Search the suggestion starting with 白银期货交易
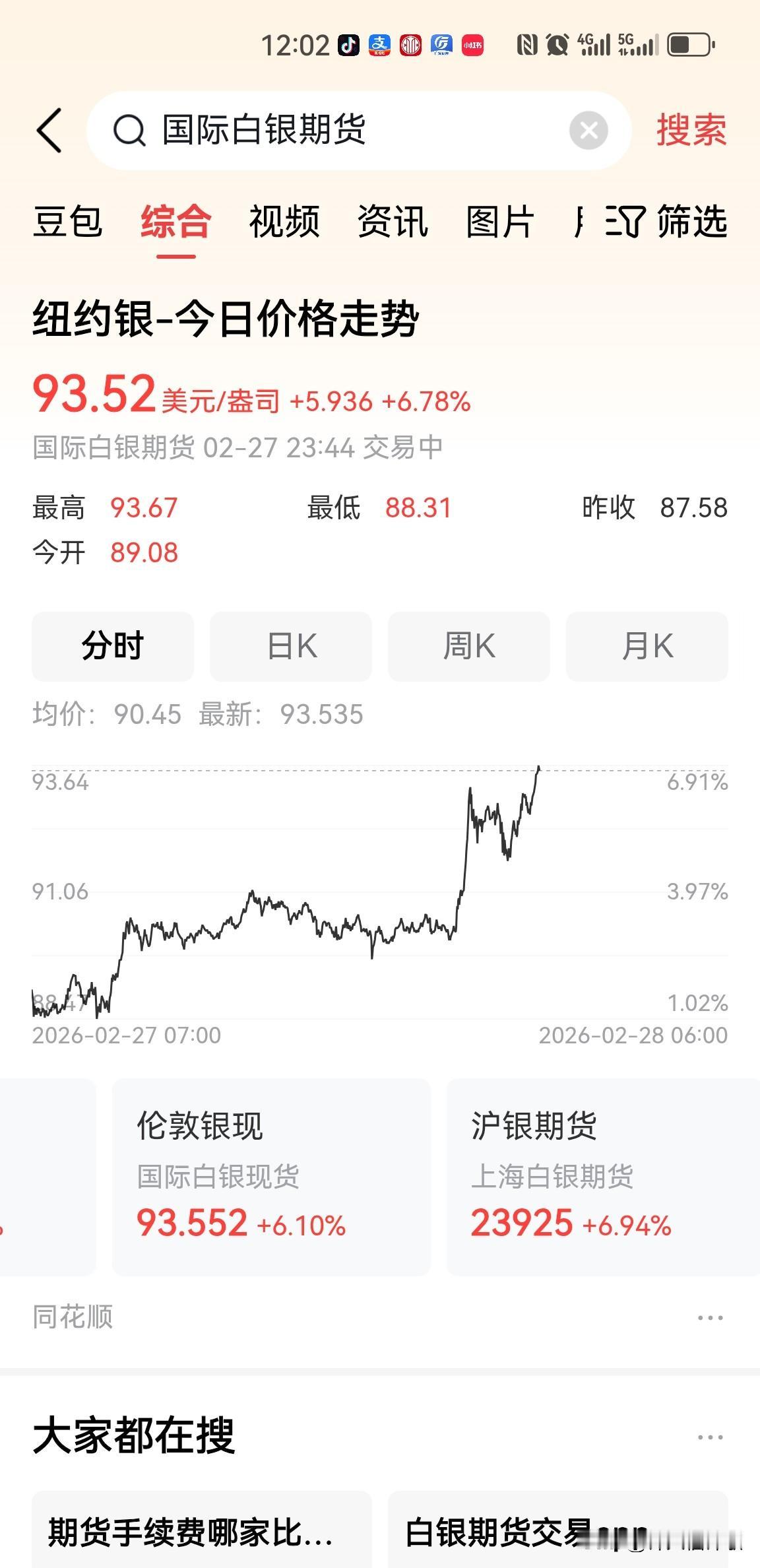 click(557, 1531)
